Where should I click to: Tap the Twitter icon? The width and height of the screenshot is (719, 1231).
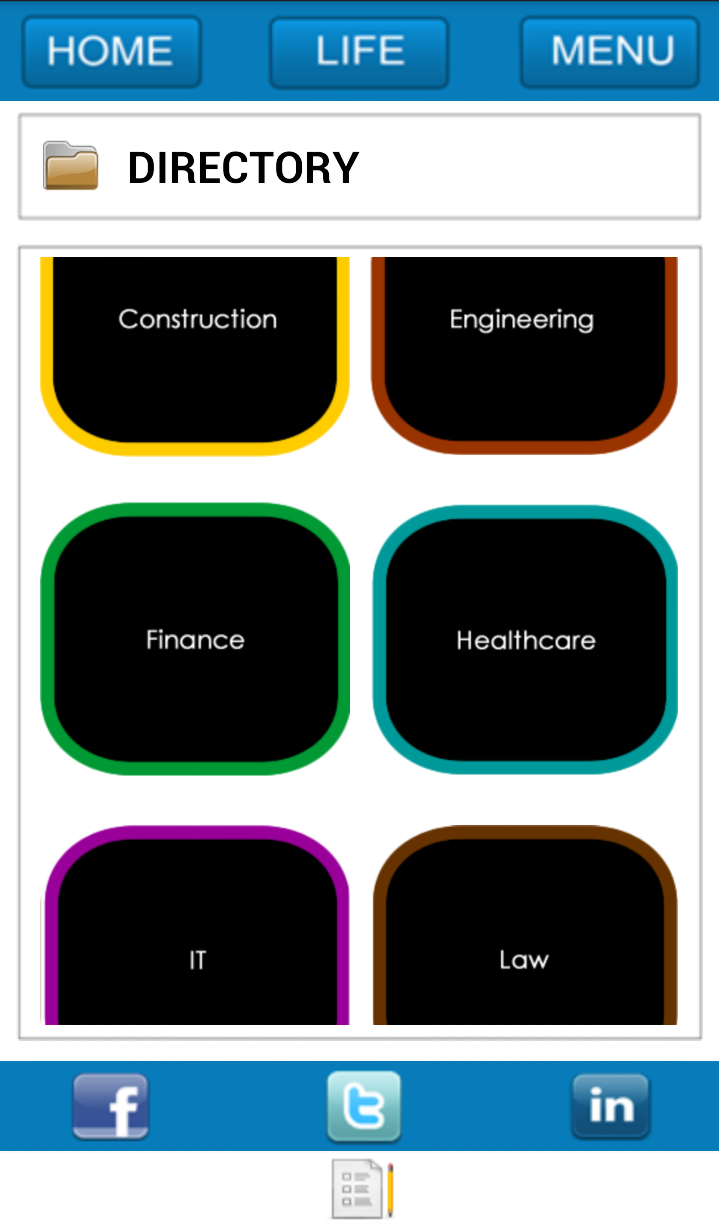coord(364,1106)
